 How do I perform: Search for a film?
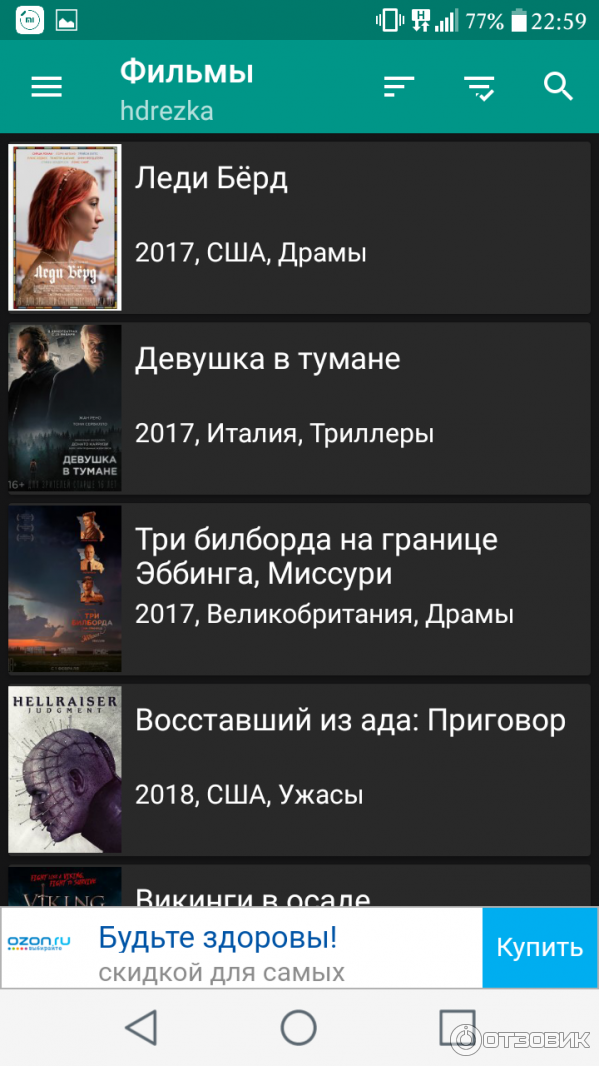coord(558,87)
